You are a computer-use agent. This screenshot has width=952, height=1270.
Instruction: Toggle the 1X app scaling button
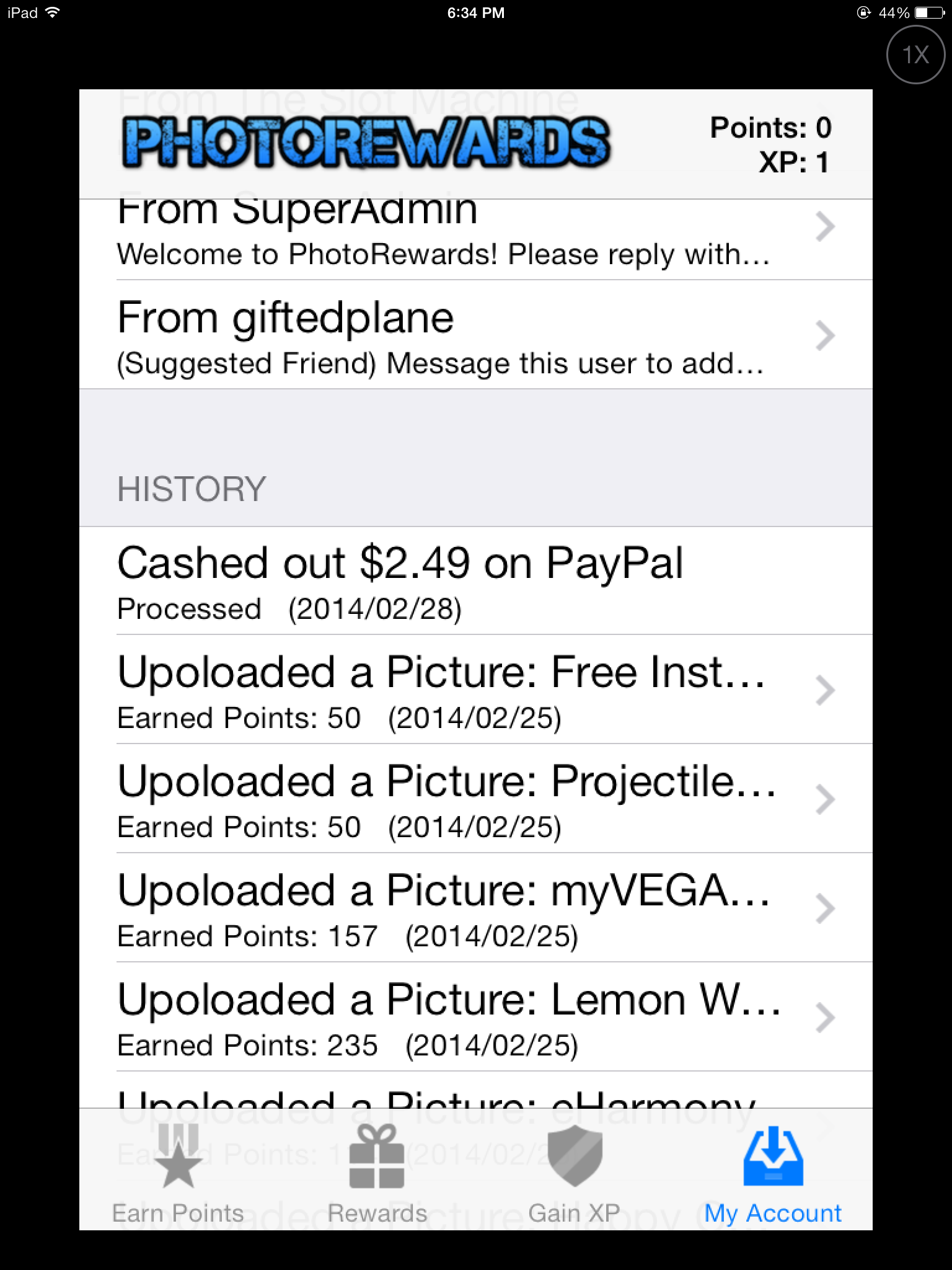(x=915, y=55)
